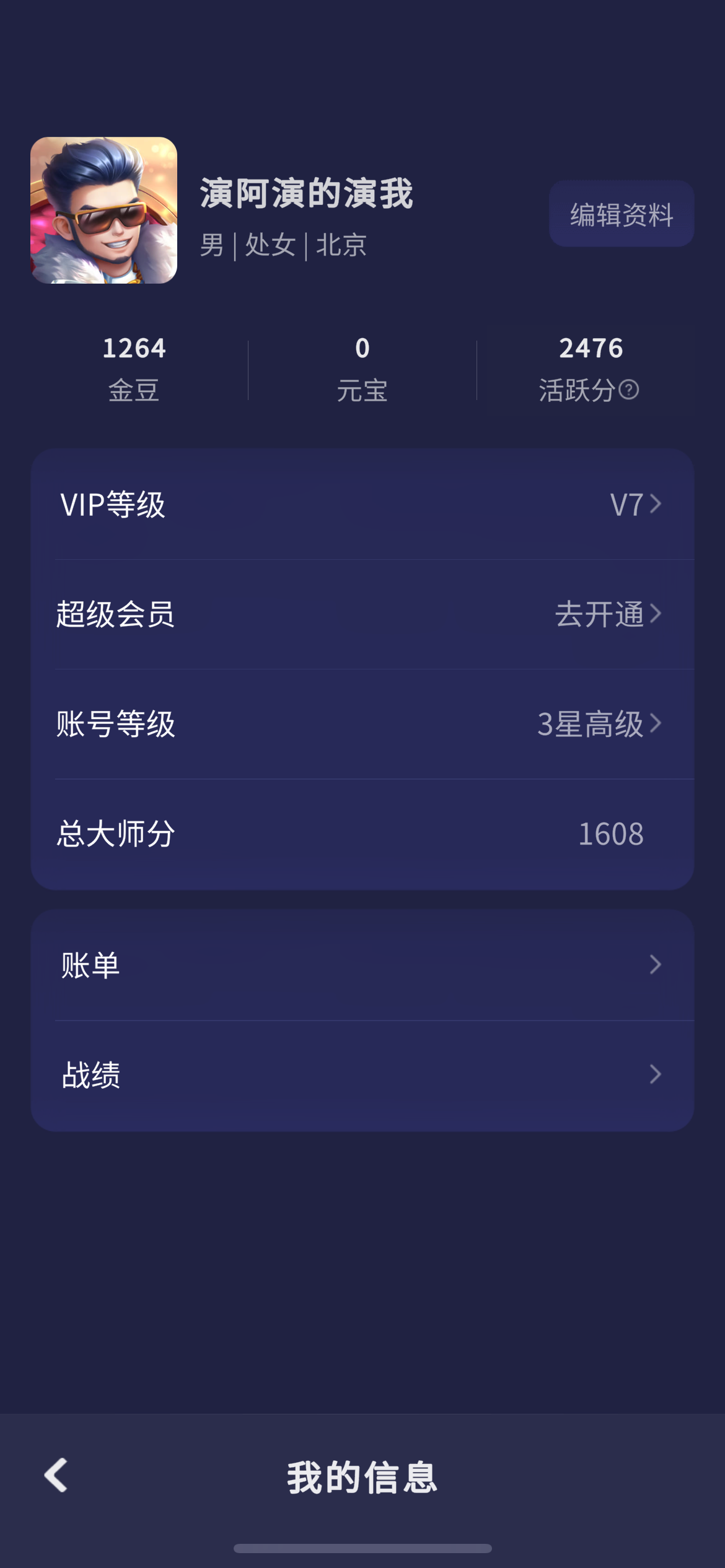Tap the profile avatar picture
This screenshot has width=725, height=1568.
point(103,211)
